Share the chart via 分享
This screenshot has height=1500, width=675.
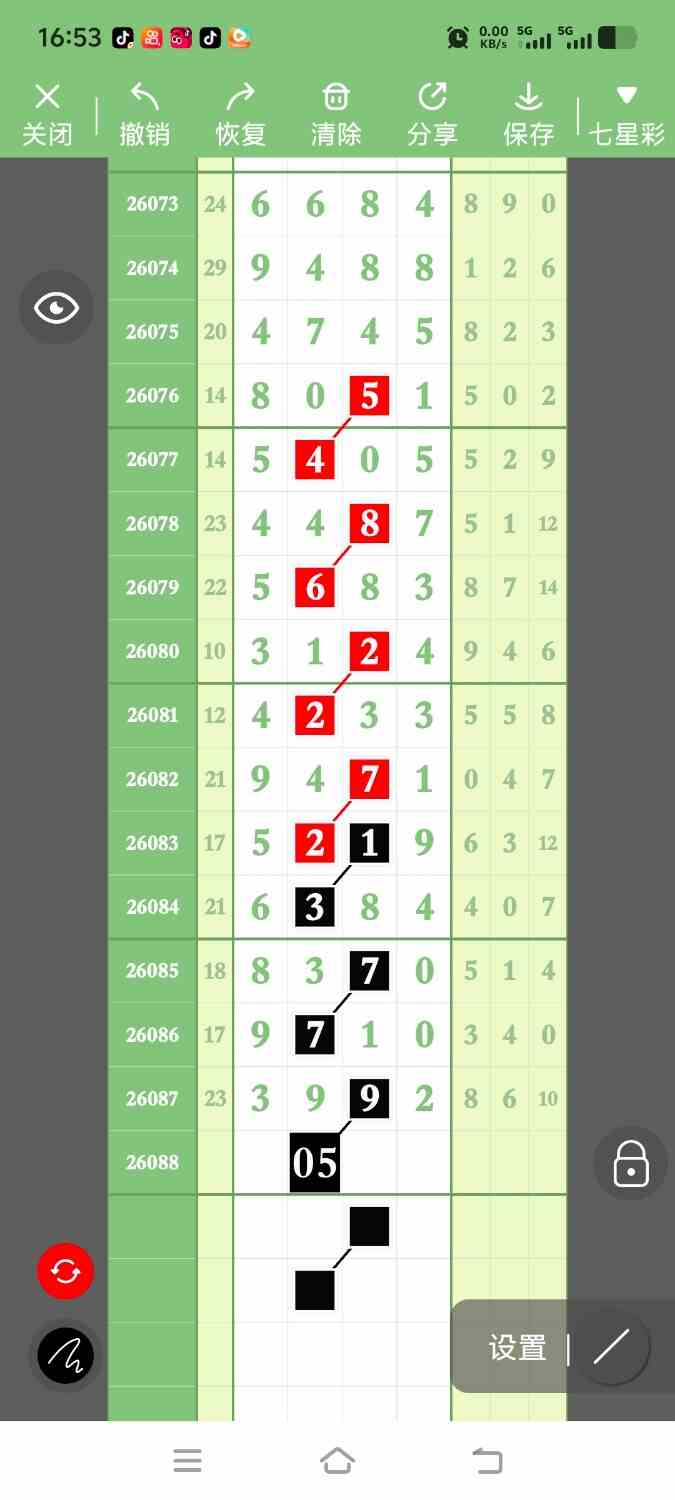point(432,115)
